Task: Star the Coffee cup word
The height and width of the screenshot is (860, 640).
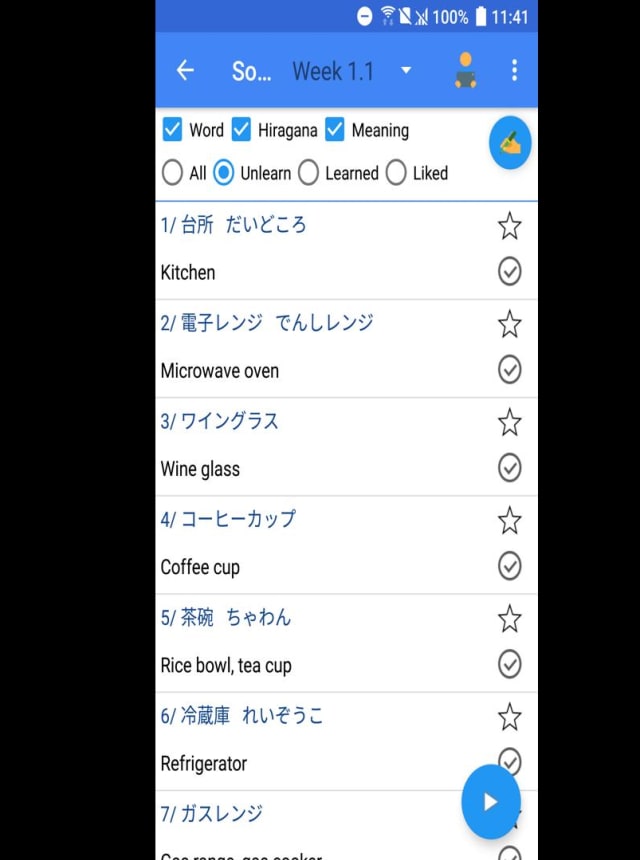Action: pos(509,520)
